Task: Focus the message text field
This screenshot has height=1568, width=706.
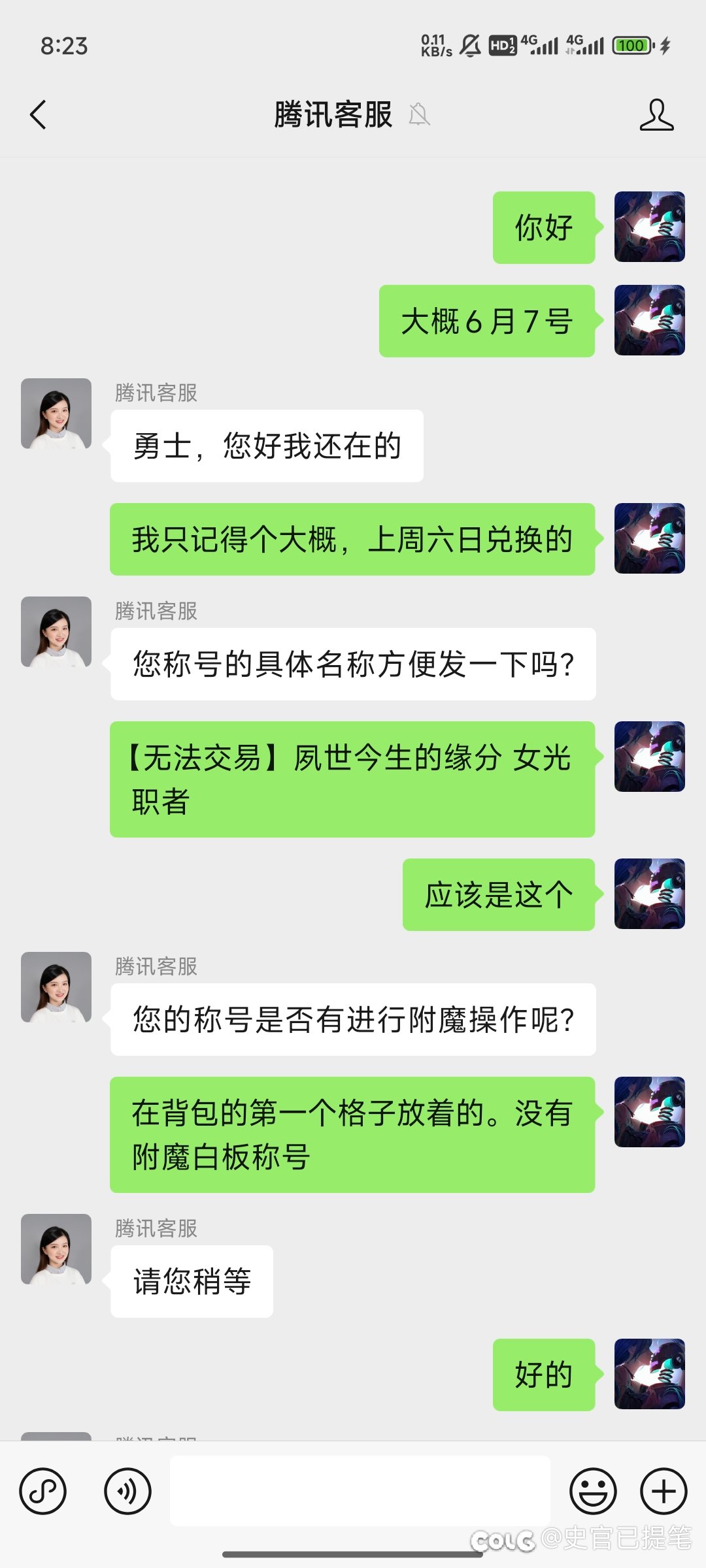Action: coord(360,1491)
